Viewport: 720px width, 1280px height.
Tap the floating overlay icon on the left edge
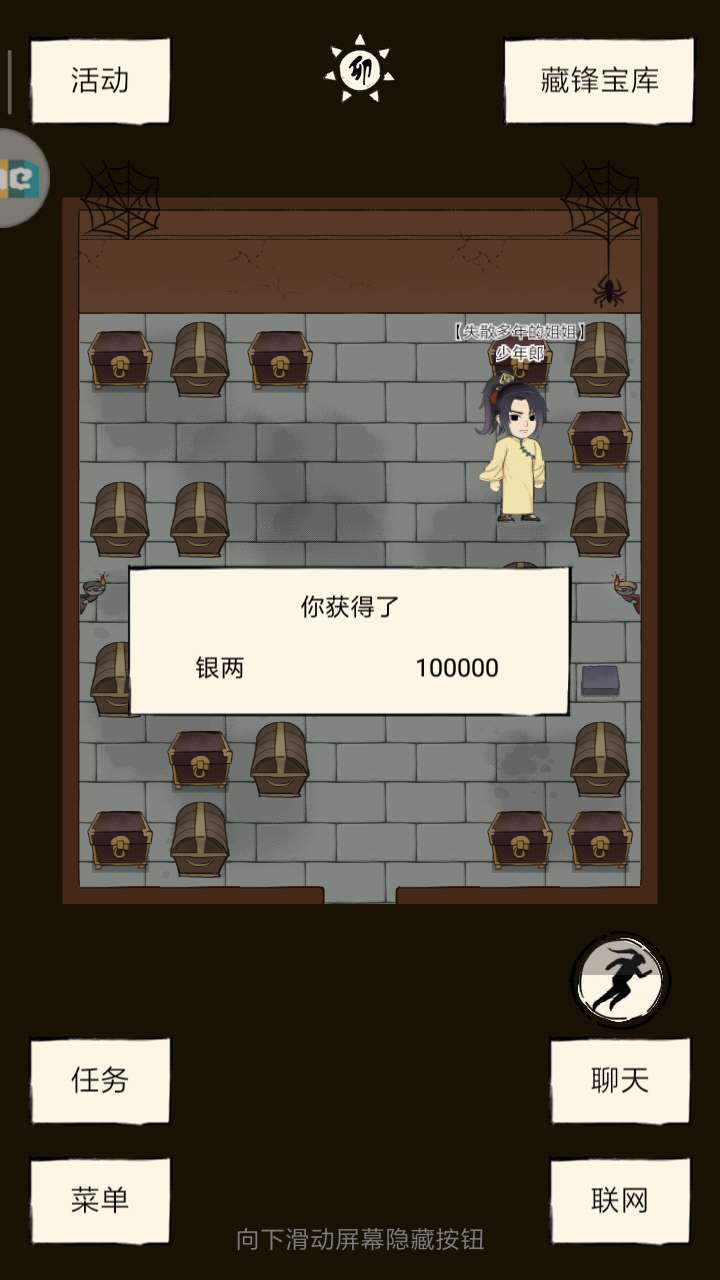(18, 180)
